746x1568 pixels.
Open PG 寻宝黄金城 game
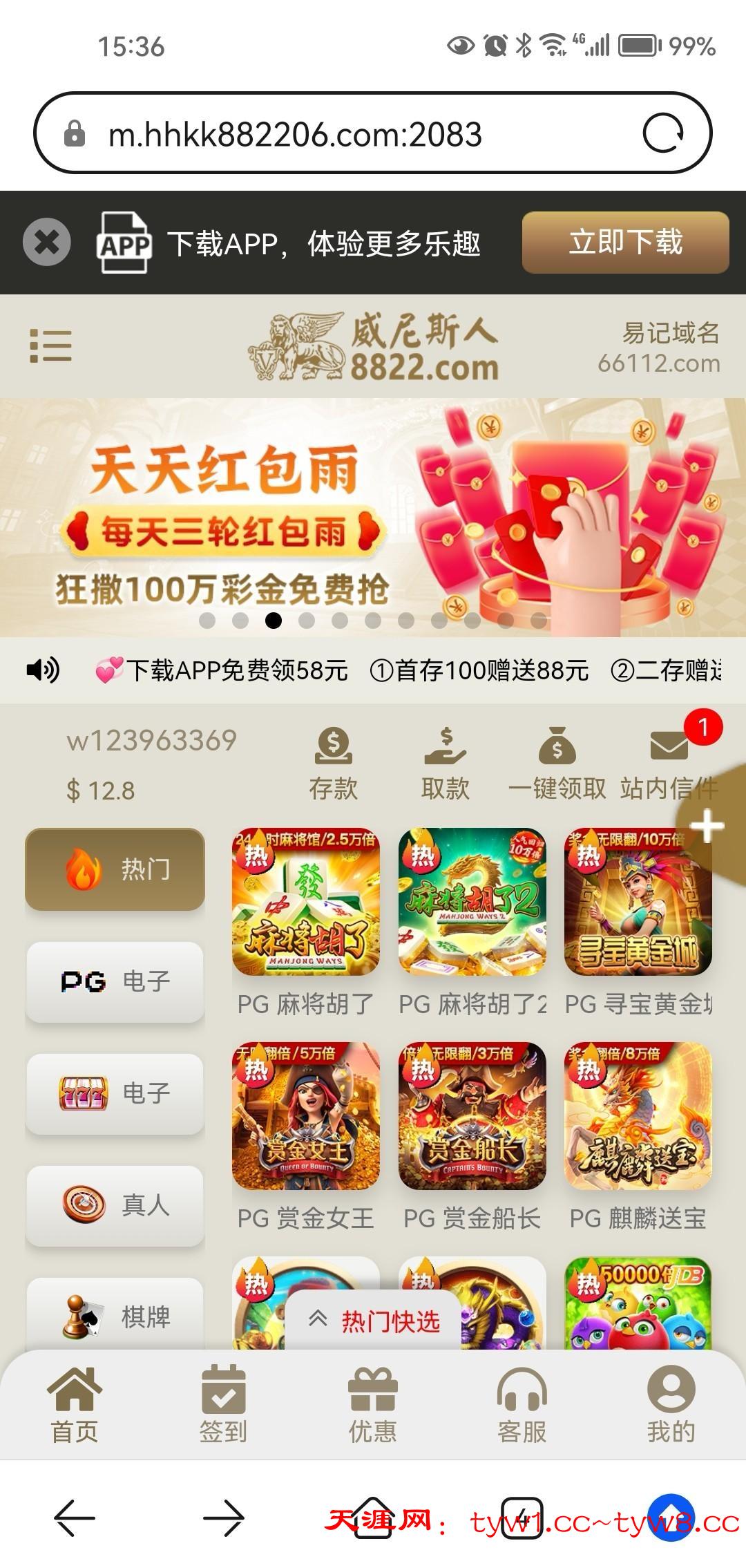(638, 902)
